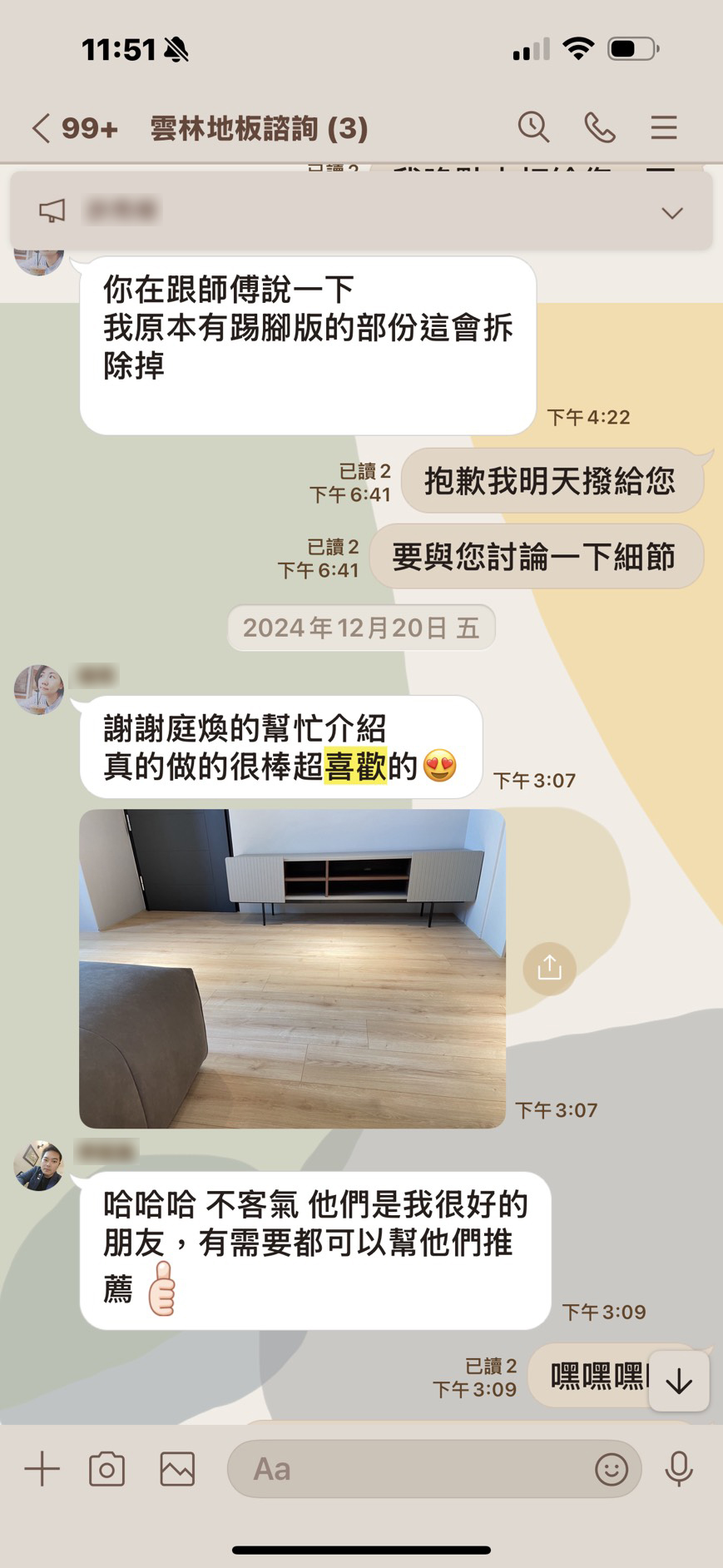Tap the chat title 雲林地板諮詢 (3)
Screen dimensions: 723x1568
click(x=258, y=128)
